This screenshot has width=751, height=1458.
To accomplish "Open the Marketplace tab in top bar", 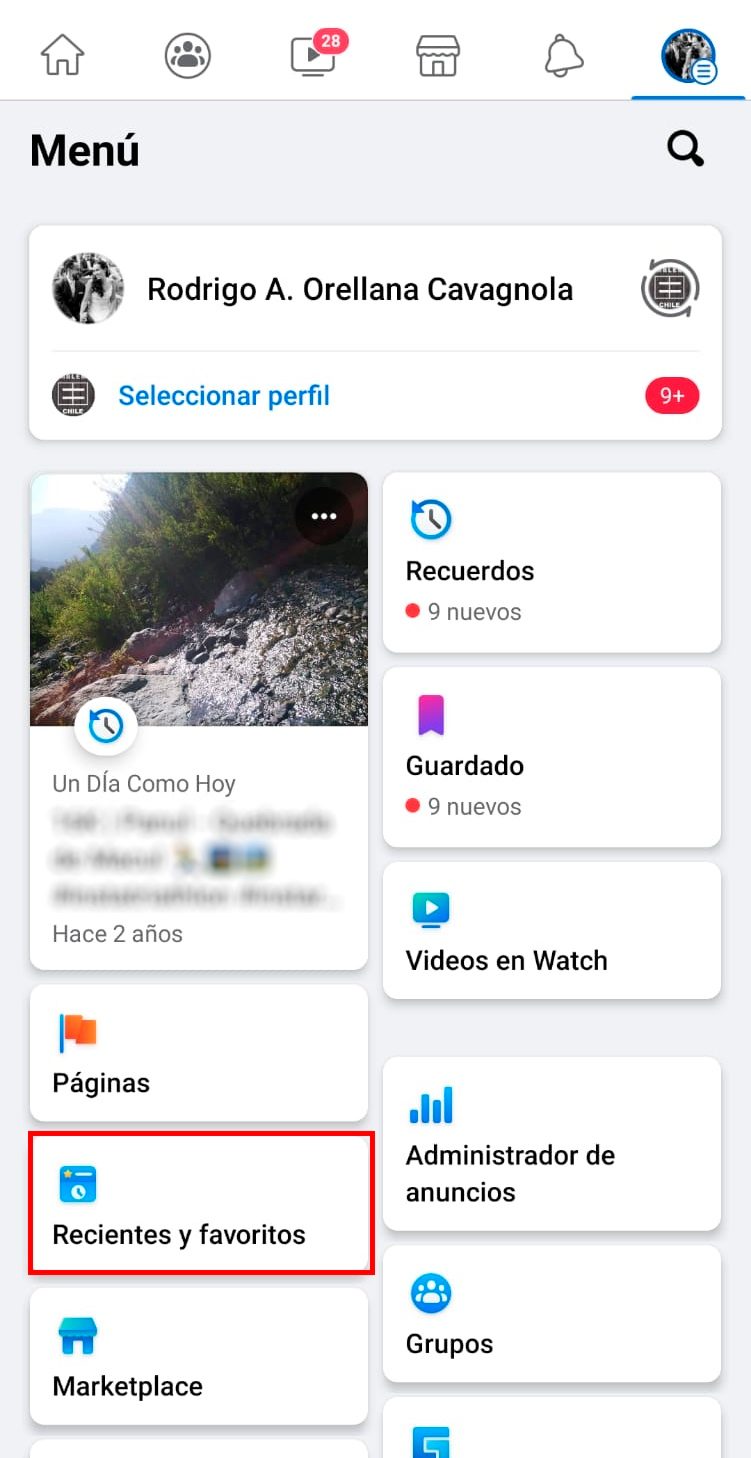I will (x=438, y=55).
